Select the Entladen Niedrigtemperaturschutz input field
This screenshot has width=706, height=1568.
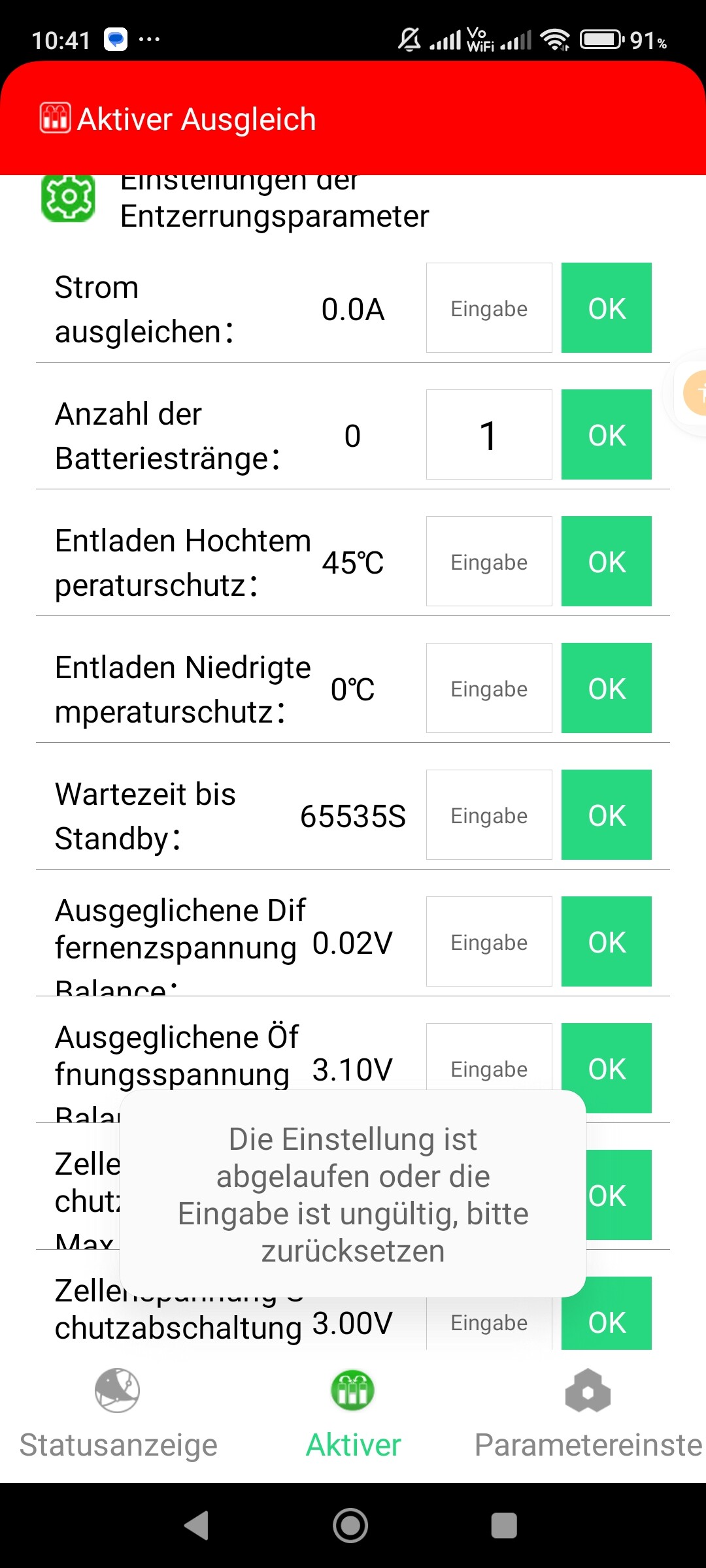tap(489, 688)
